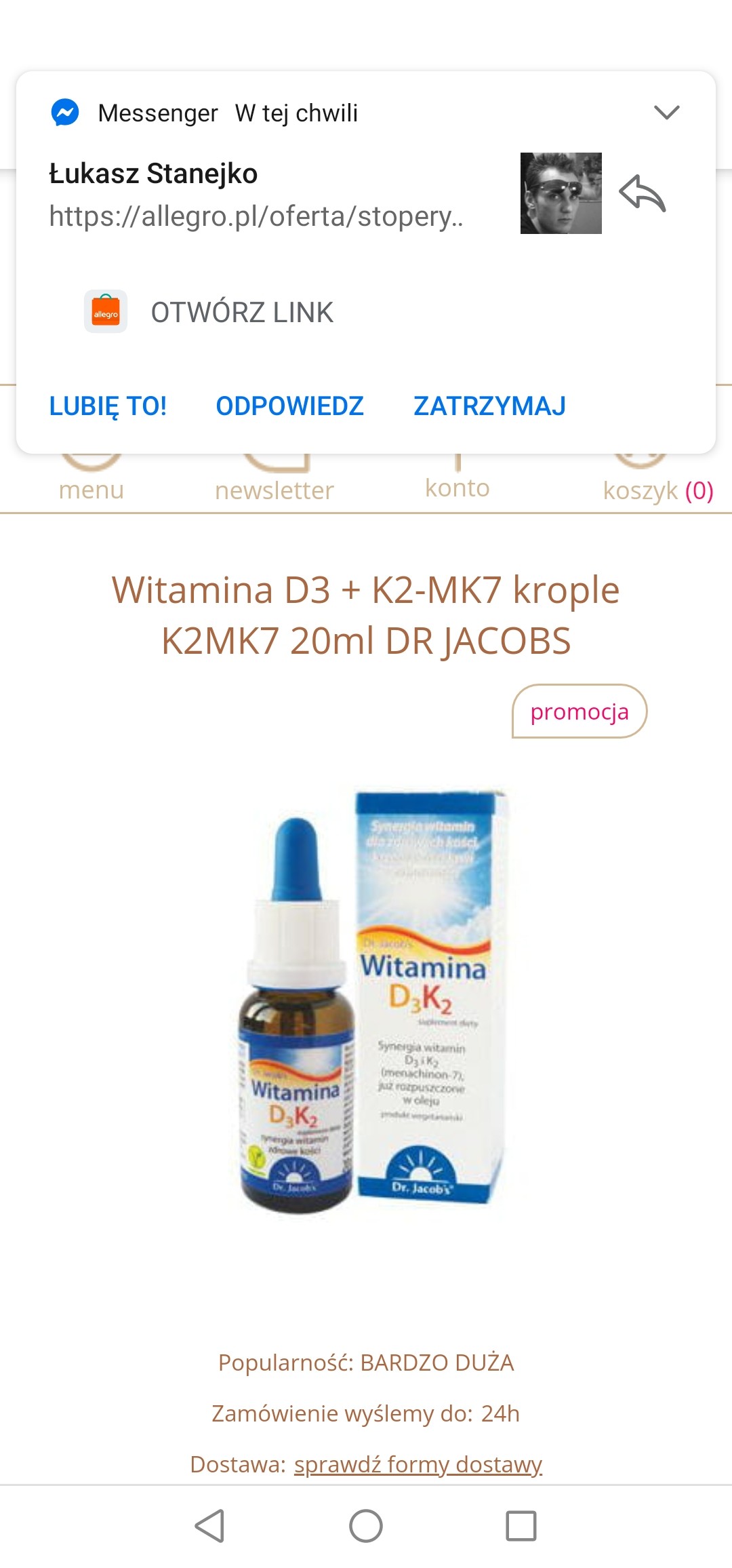Open Łukasz Stanejko's Messenger message
Image resolution: width=732 pixels, height=1568 pixels.
(x=258, y=195)
